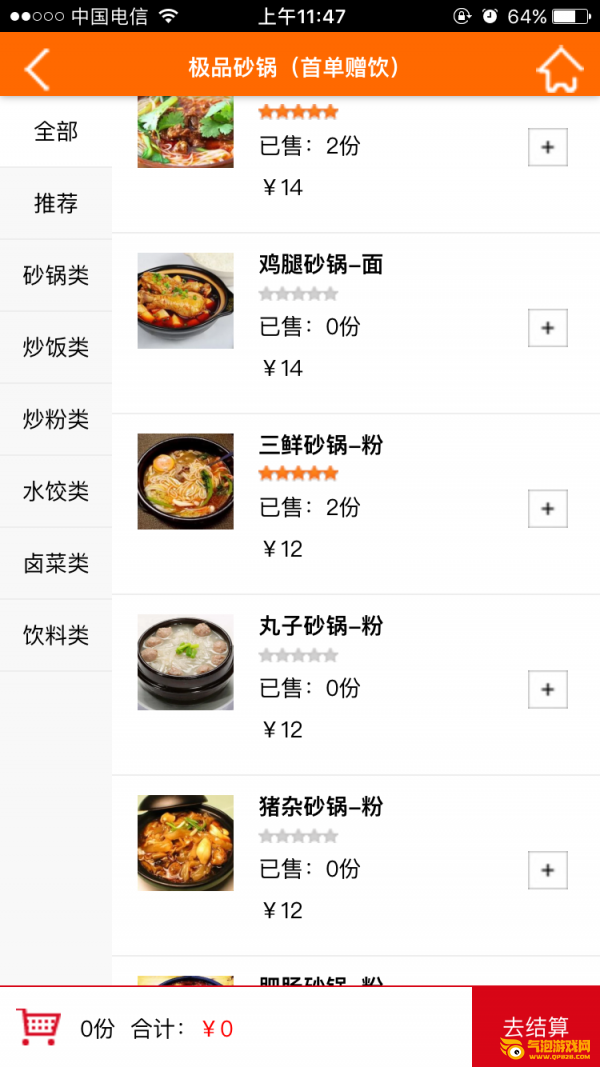
Task: Tap 去结算 to check out
Action: [535, 1027]
